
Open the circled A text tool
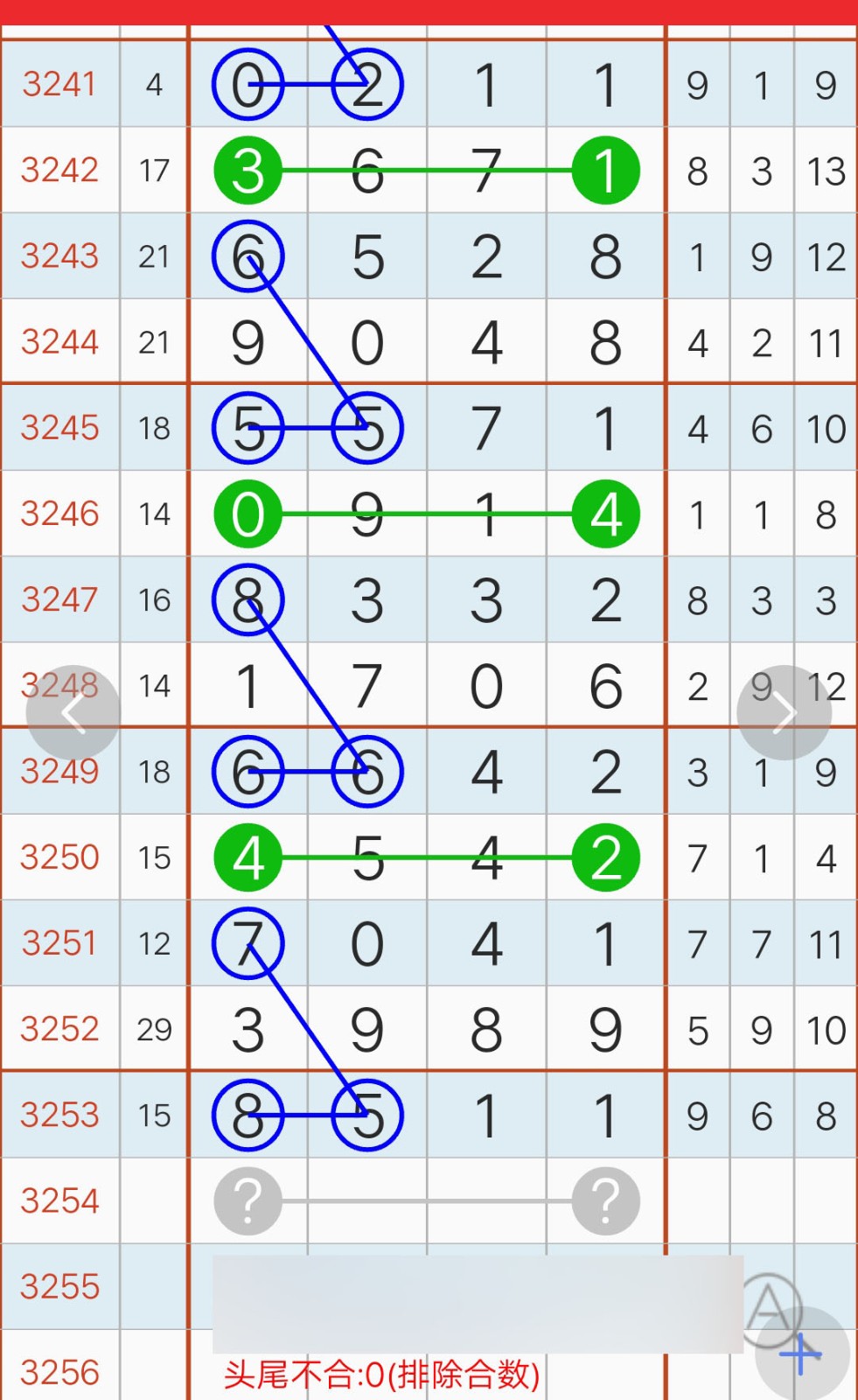pyautogui.click(x=770, y=1307)
